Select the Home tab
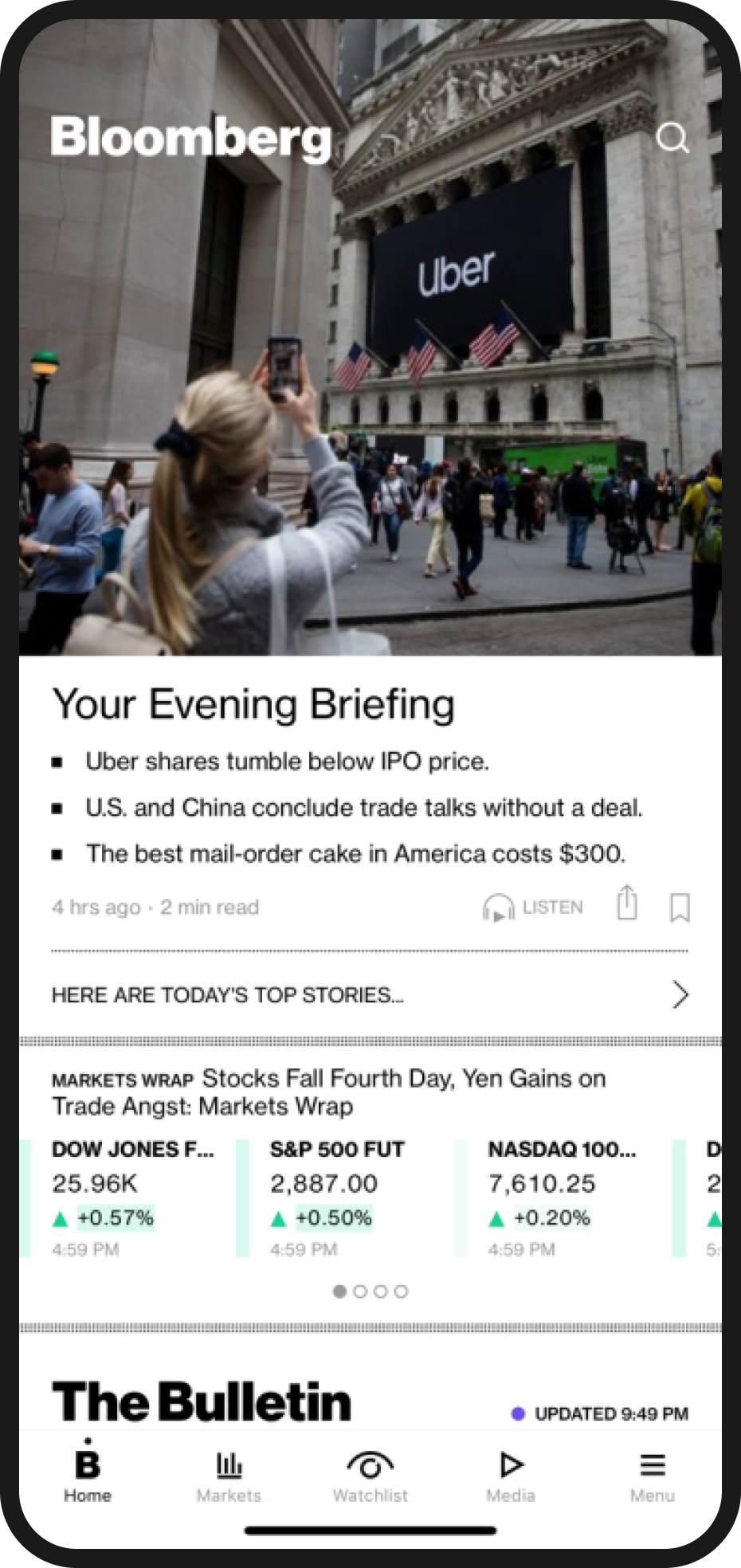The image size is (741, 1568). pos(88,1476)
